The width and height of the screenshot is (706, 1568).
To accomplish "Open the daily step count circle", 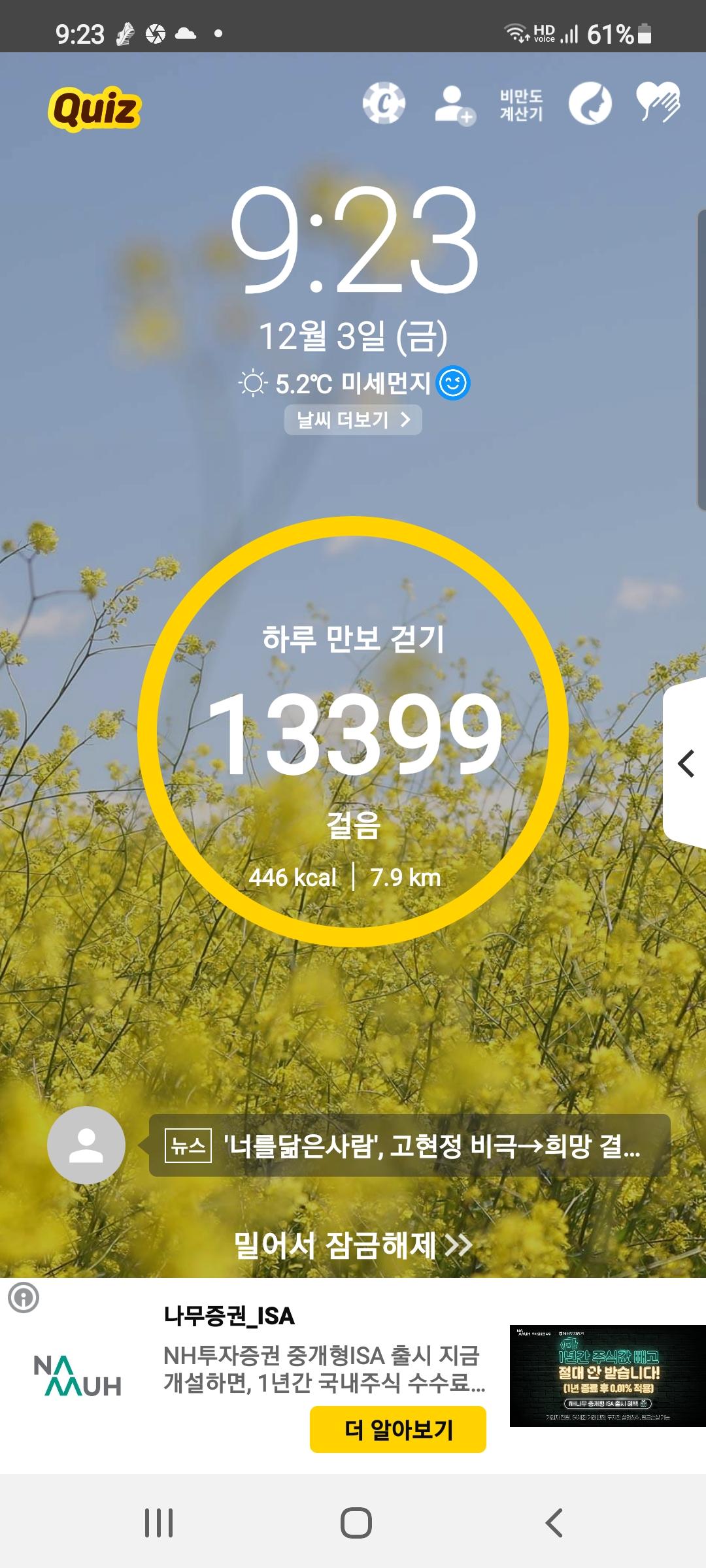I will (353, 732).
